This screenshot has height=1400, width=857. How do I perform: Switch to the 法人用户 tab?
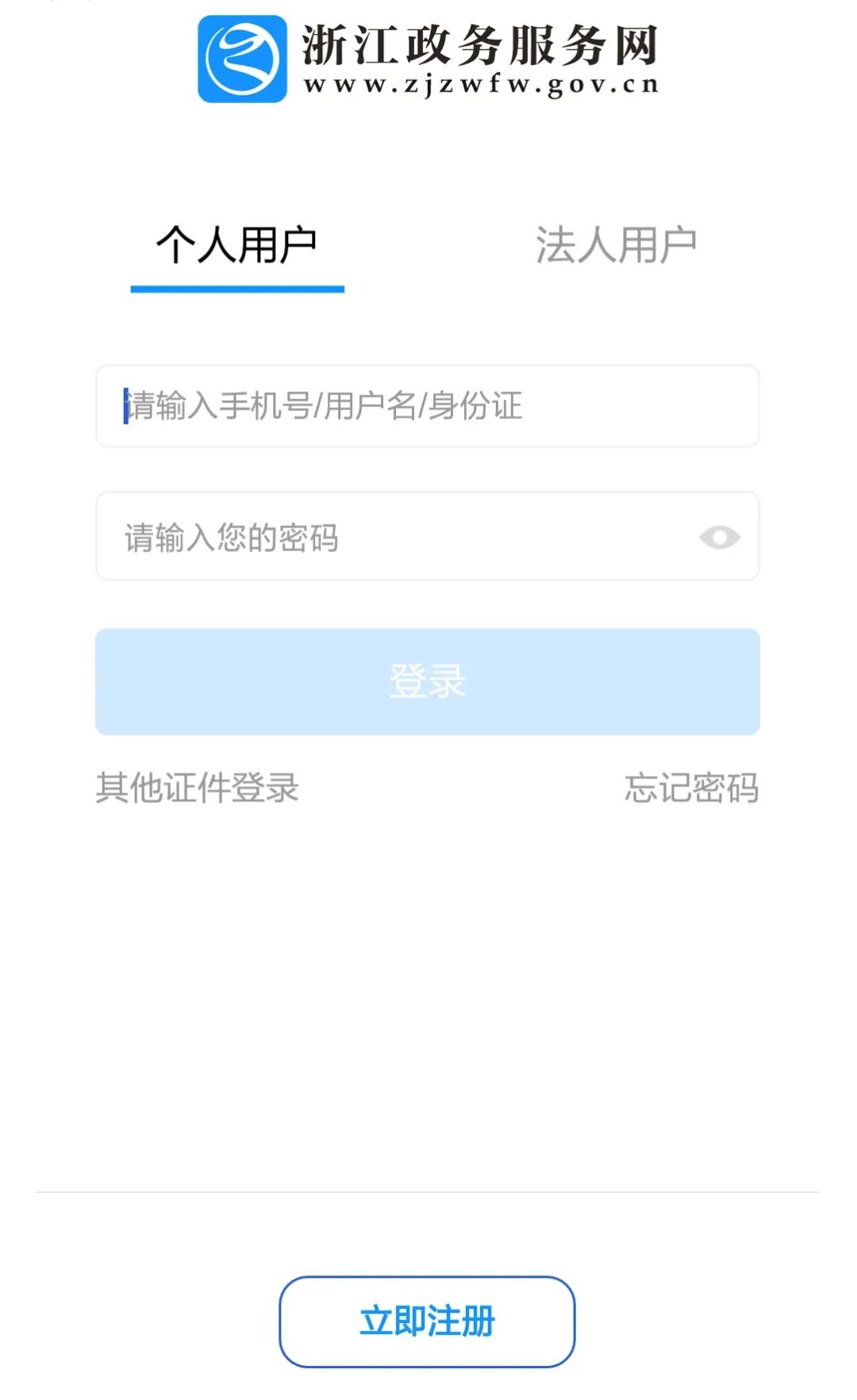click(616, 244)
